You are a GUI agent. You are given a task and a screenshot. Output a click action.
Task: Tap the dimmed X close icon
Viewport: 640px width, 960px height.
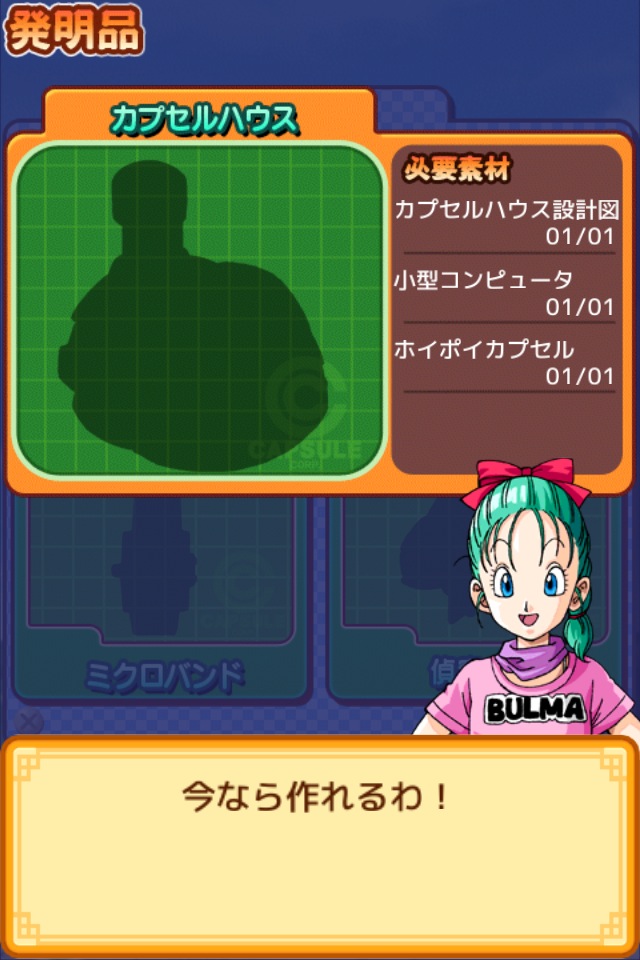[32, 720]
